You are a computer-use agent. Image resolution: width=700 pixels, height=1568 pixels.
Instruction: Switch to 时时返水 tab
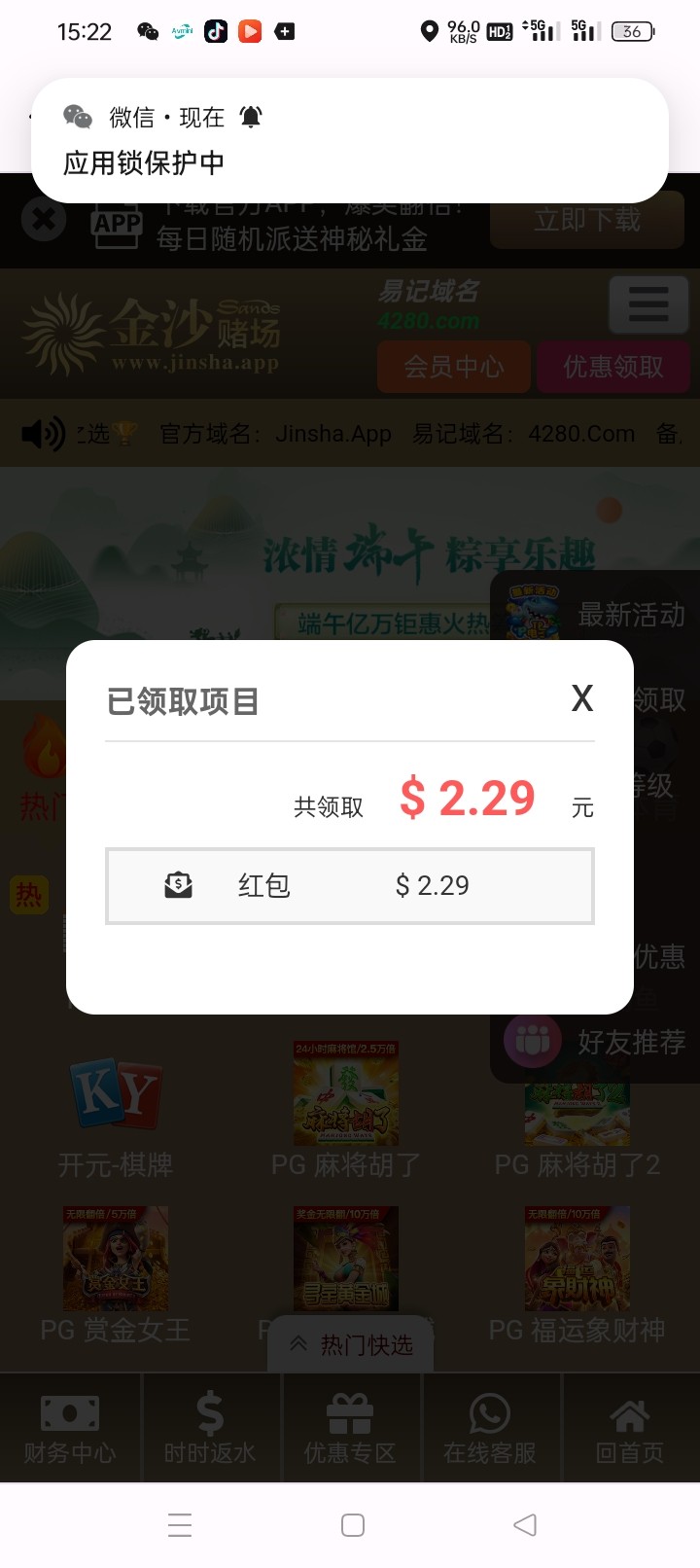(x=210, y=1428)
